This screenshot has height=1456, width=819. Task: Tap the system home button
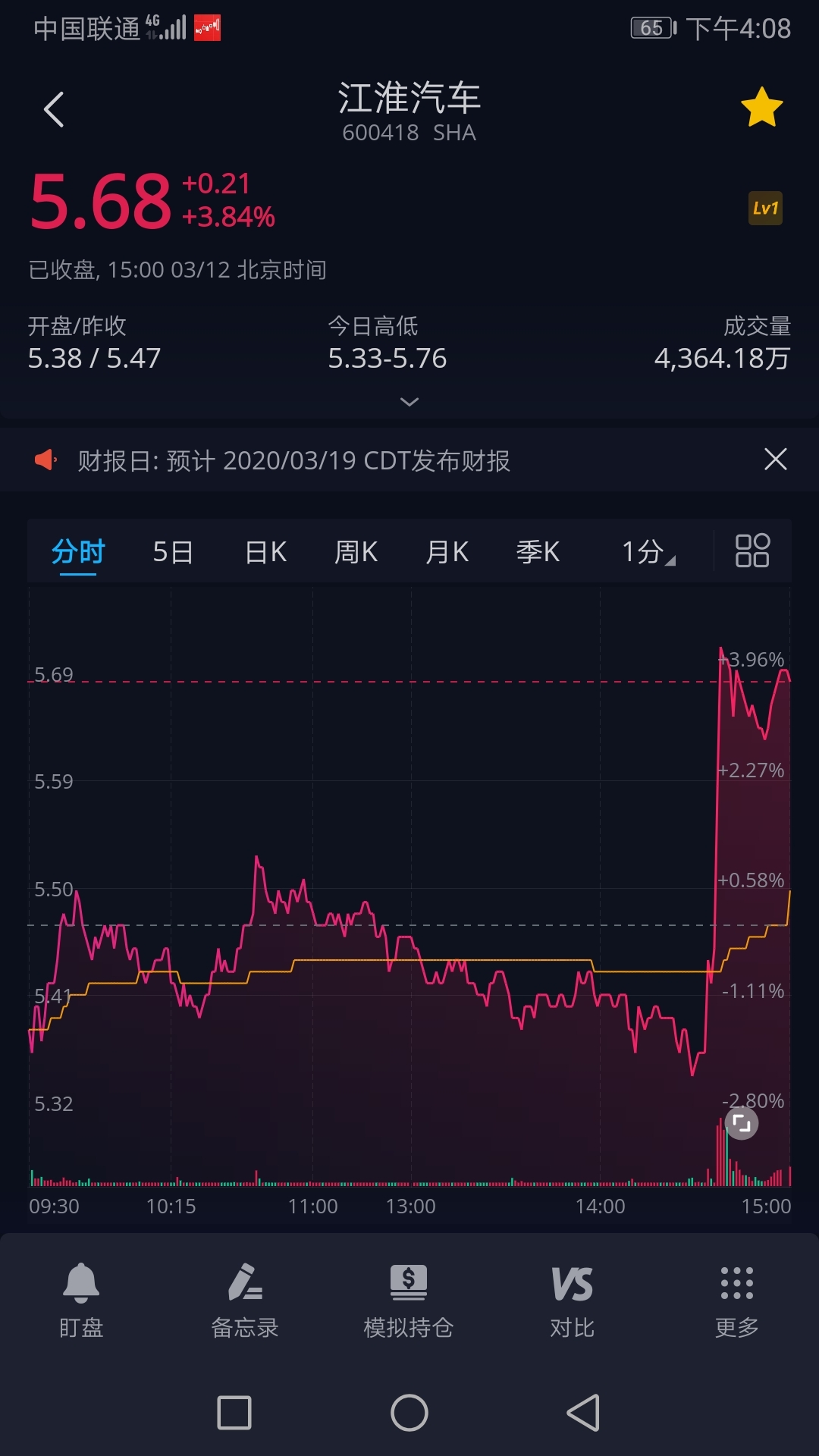coord(409,1413)
